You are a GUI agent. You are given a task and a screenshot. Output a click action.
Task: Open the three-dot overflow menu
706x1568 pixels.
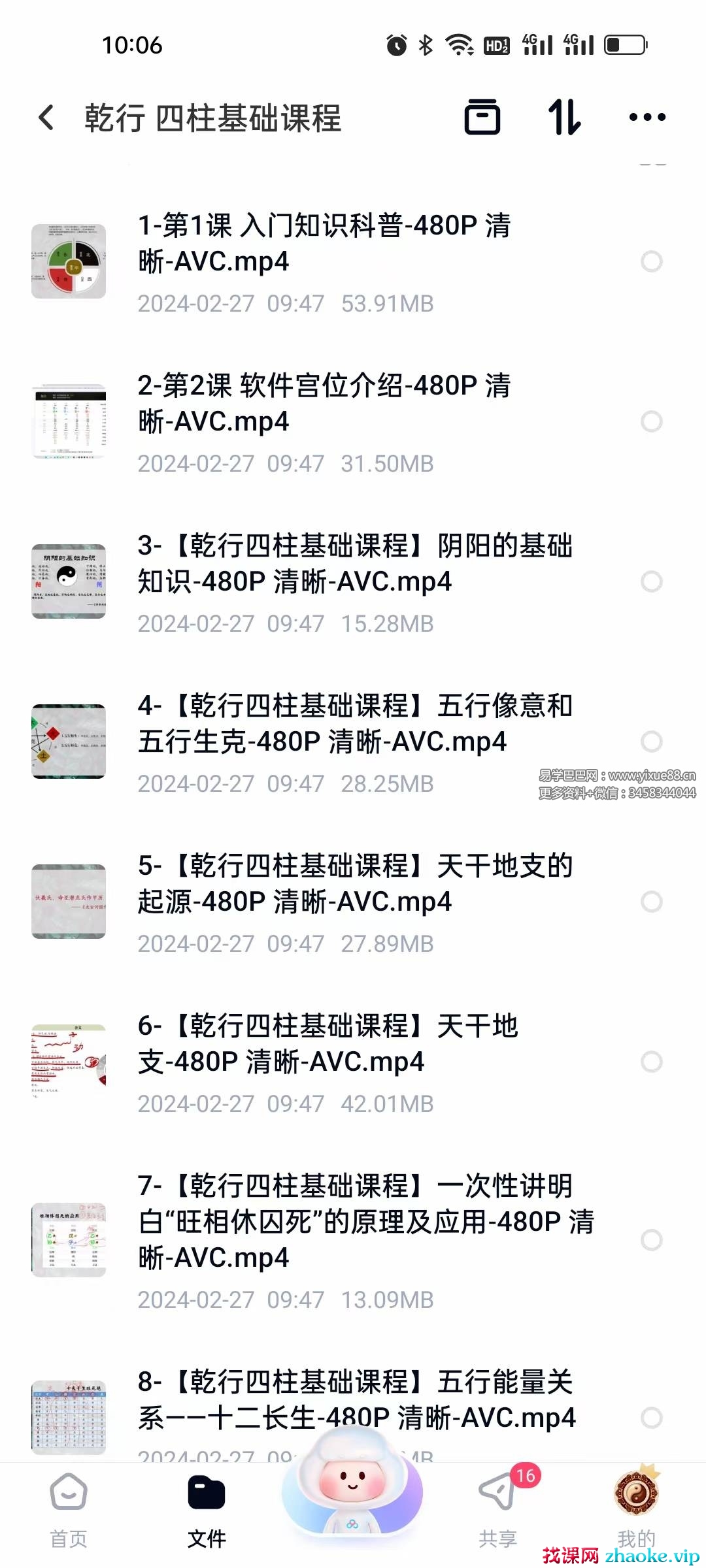(647, 118)
